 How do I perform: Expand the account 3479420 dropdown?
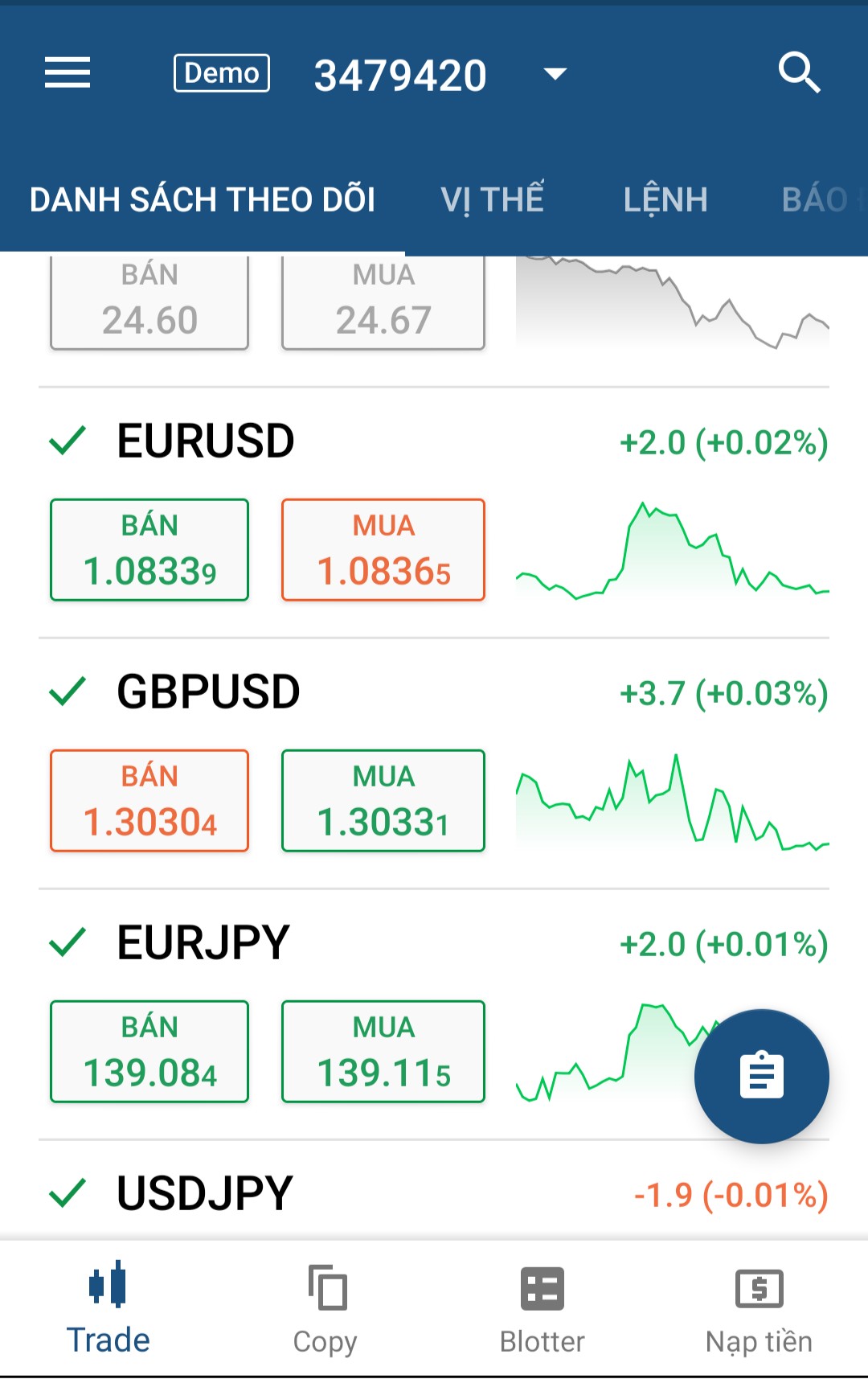click(555, 75)
